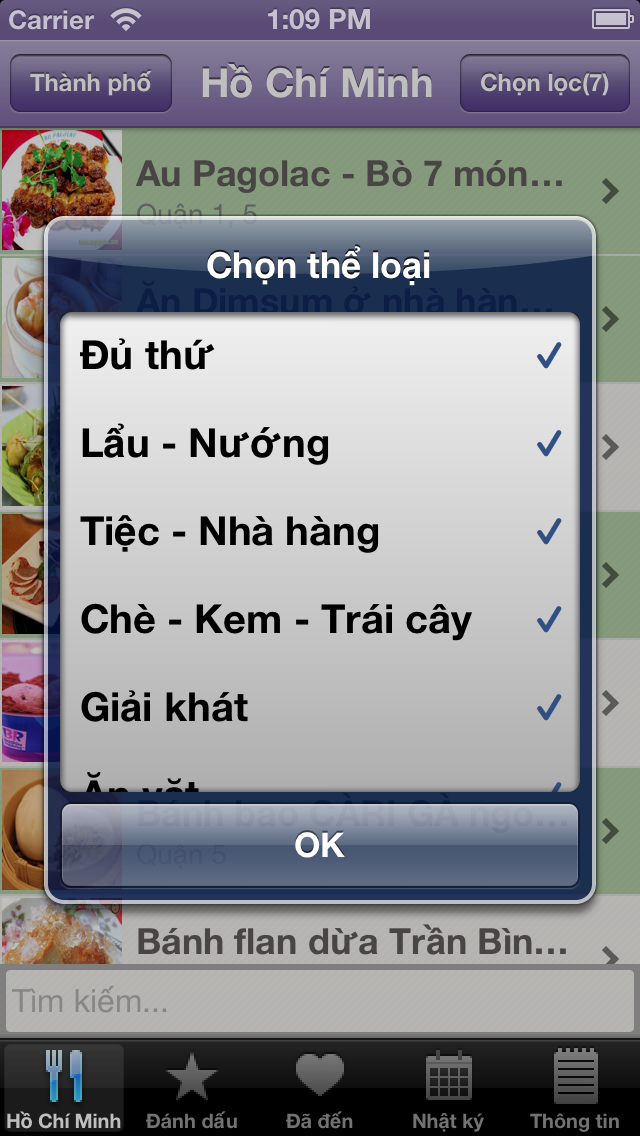Open Bánh flan dừa Trần Bìn… listing
The height and width of the screenshot is (1136, 640).
pyautogui.click(x=350, y=942)
